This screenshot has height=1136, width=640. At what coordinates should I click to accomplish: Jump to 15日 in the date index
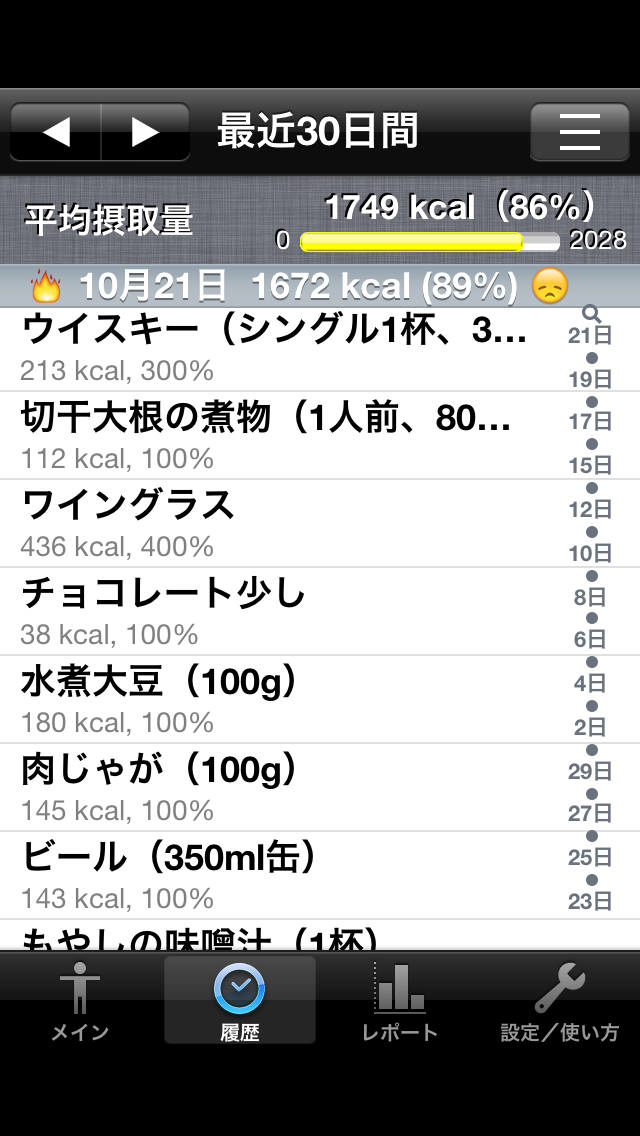pyautogui.click(x=590, y=465)
